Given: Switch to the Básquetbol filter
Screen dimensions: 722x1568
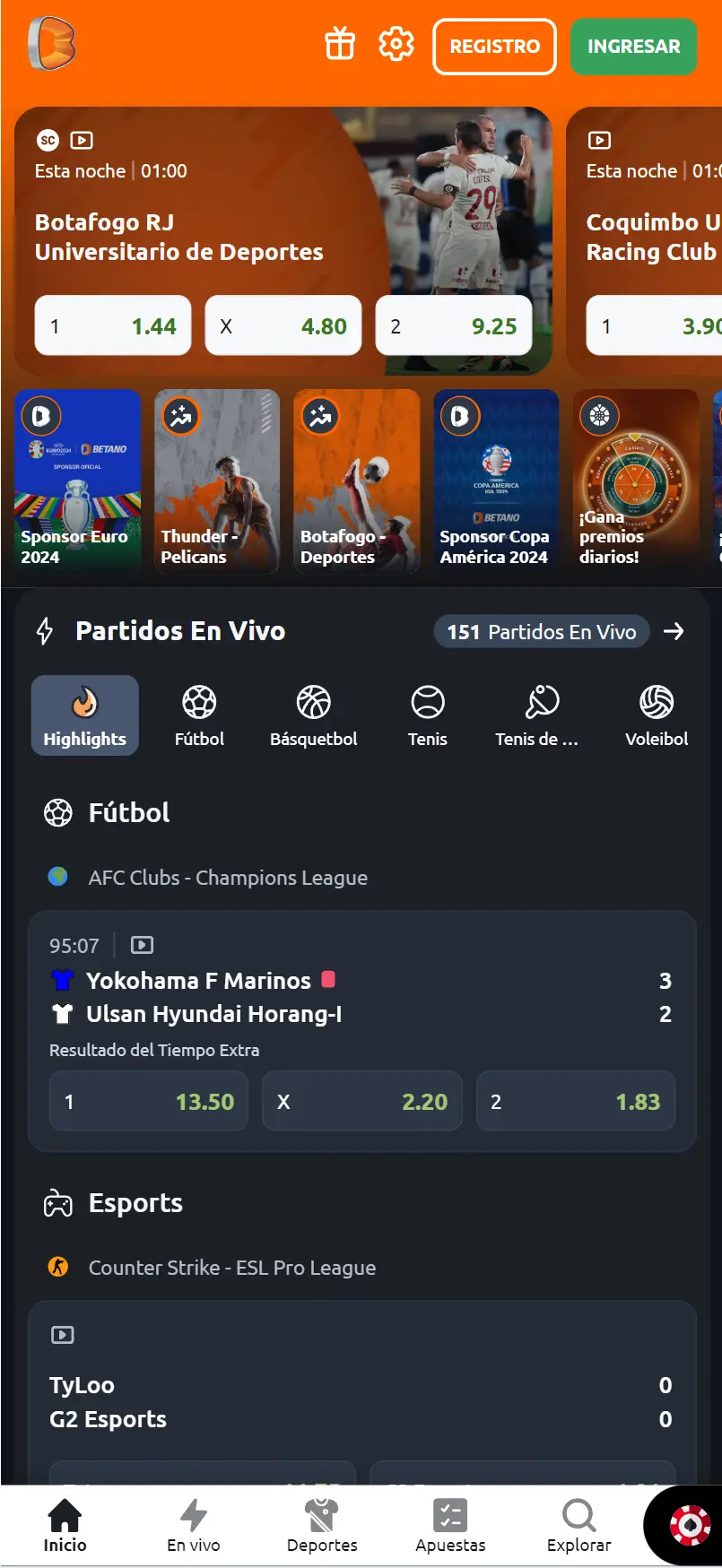Looking at the screenshot, I should coord(313,715).
